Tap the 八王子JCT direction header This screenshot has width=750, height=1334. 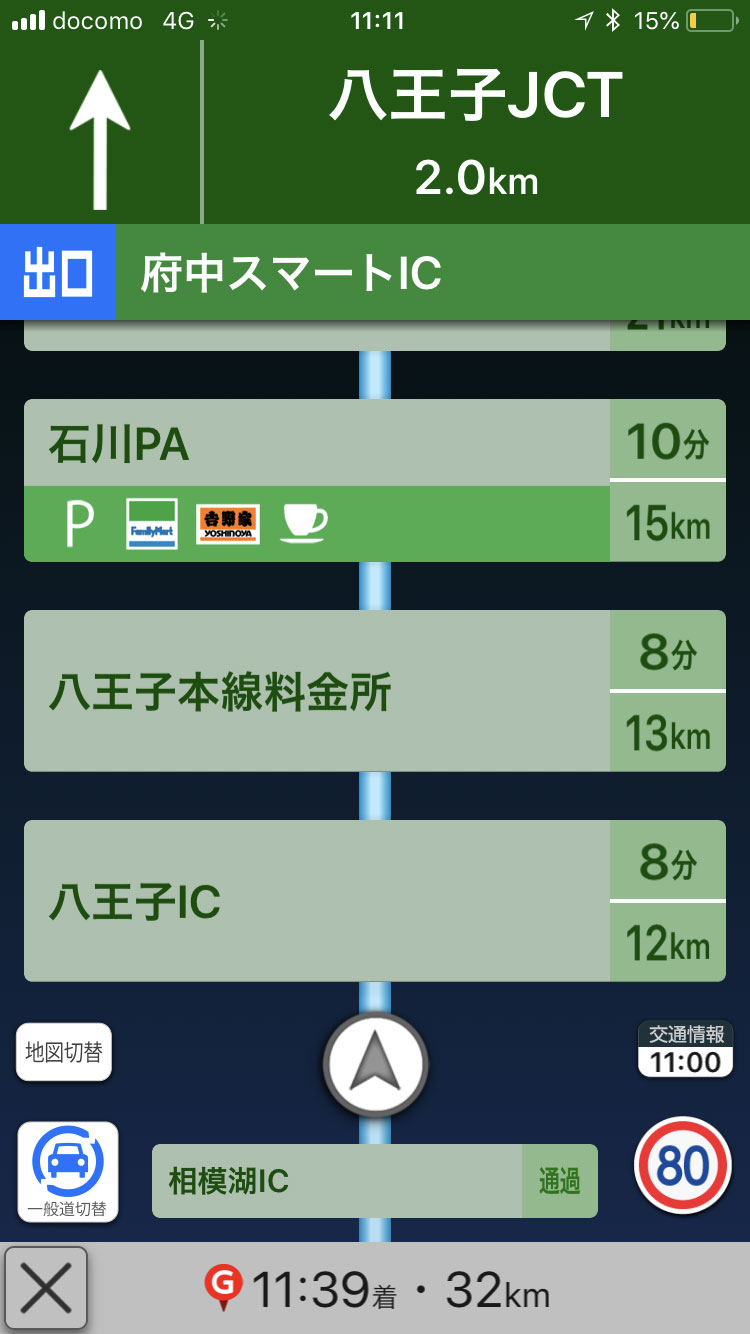[476, 130]
